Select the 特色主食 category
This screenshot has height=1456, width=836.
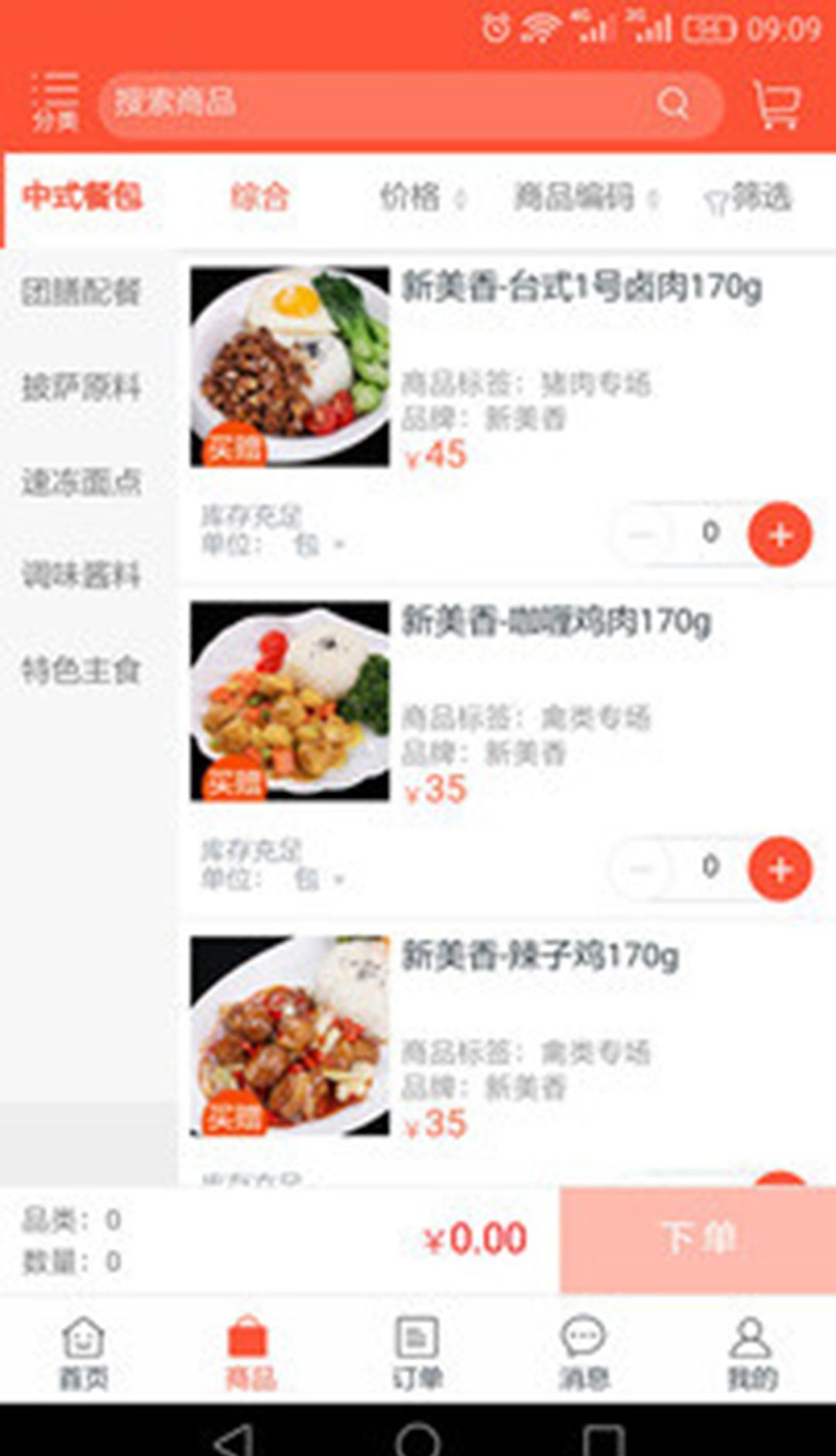pyautogui.click(x=81, y=670)
